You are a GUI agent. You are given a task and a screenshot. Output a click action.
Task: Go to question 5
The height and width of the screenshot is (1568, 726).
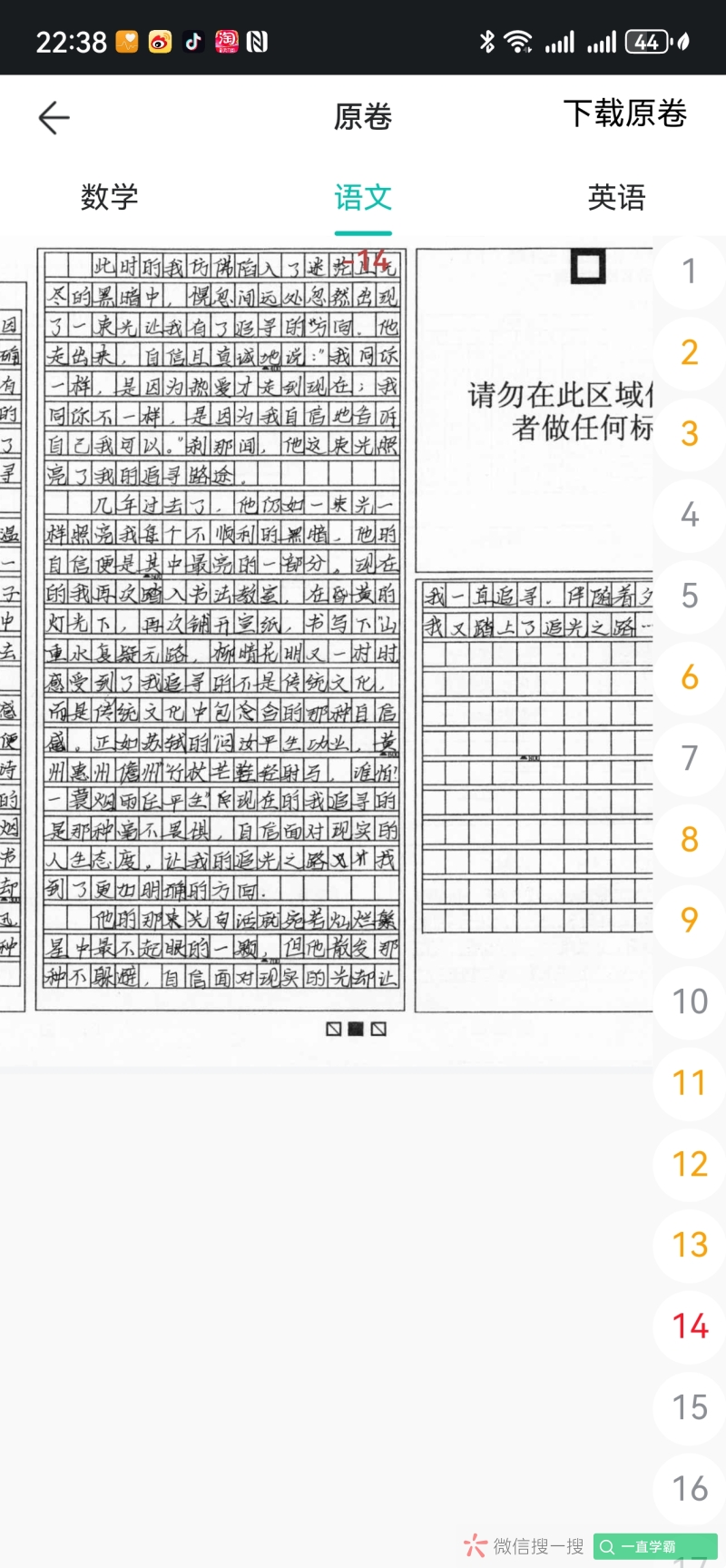pos(689,597)
